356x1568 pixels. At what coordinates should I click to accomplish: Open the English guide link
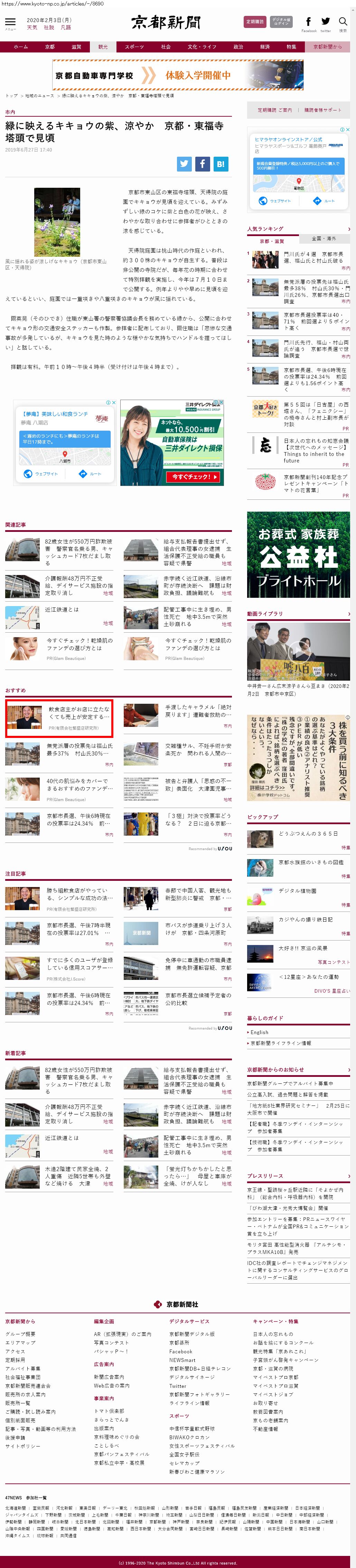pos(259,1032)
